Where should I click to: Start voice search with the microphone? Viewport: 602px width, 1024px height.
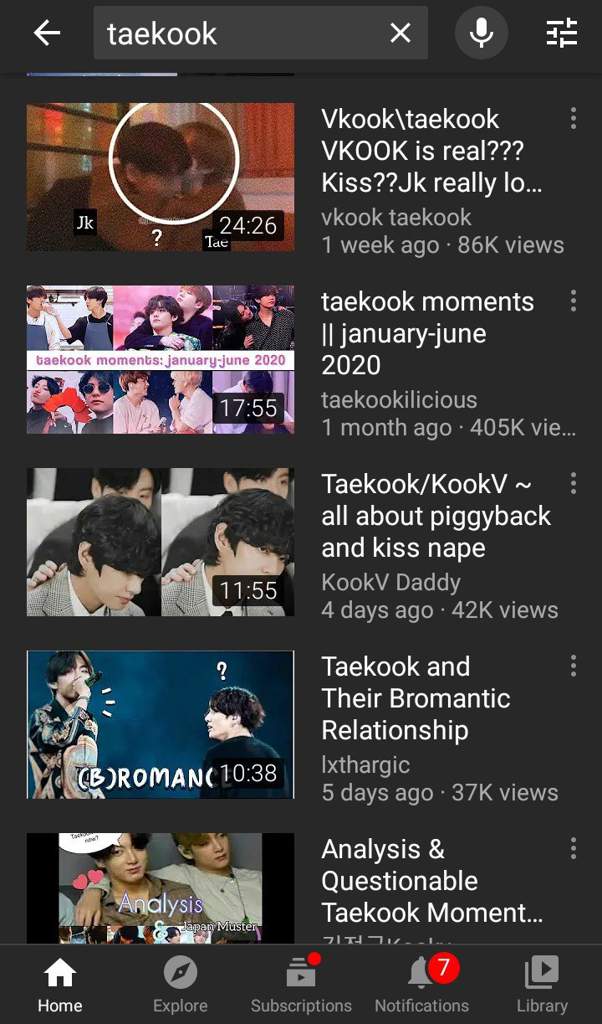click(x=481, y=33)
